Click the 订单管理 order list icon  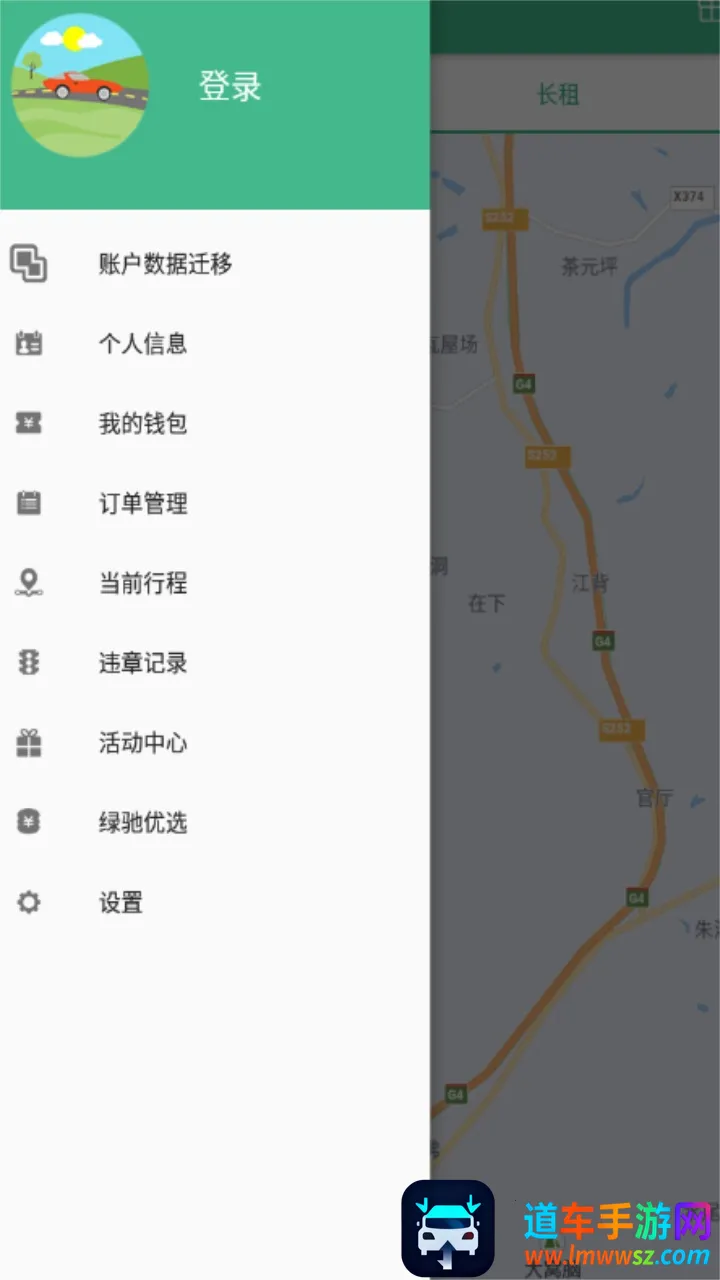tap(28, 503)
